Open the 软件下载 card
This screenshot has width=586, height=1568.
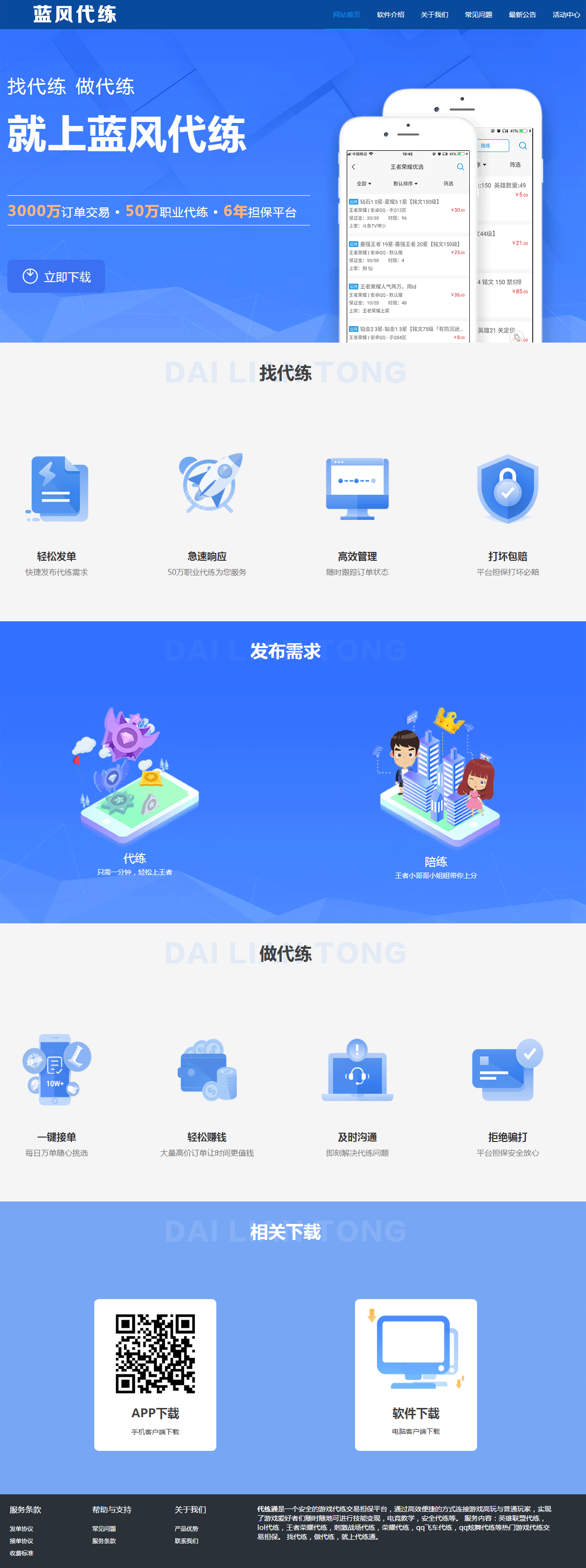point(416,1374)
